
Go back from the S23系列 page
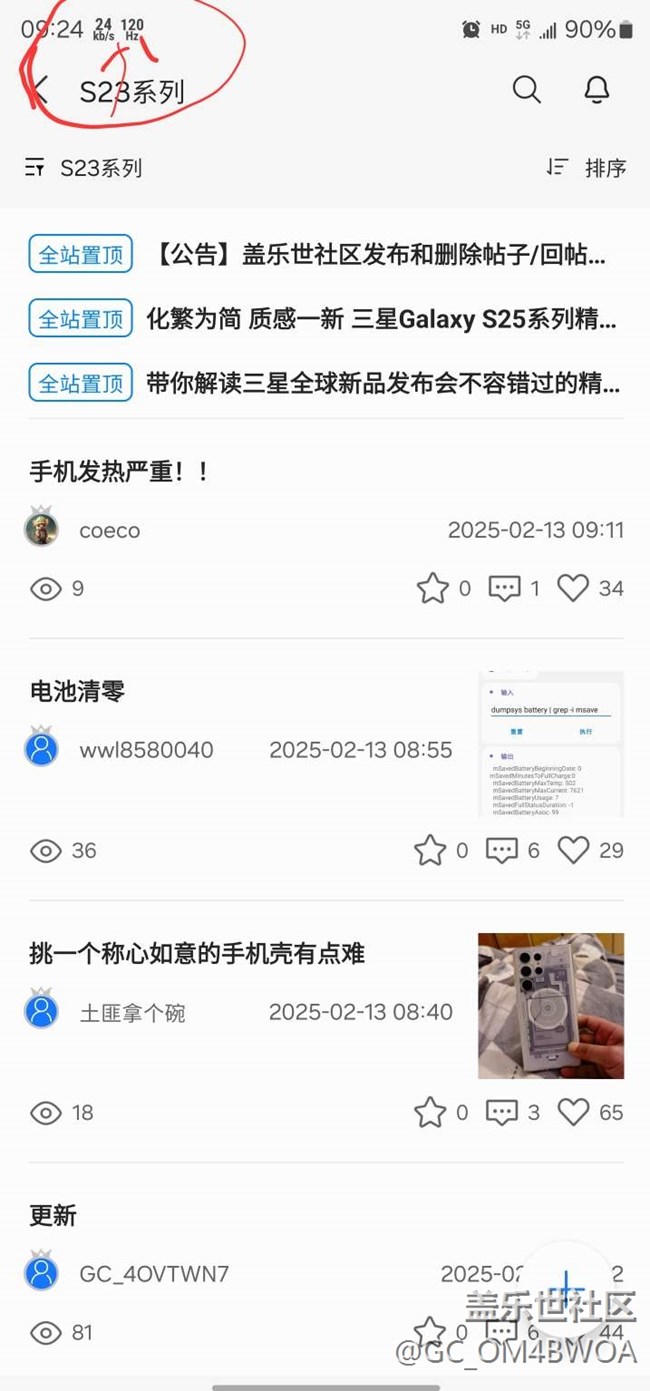click(x=39, y=91)
